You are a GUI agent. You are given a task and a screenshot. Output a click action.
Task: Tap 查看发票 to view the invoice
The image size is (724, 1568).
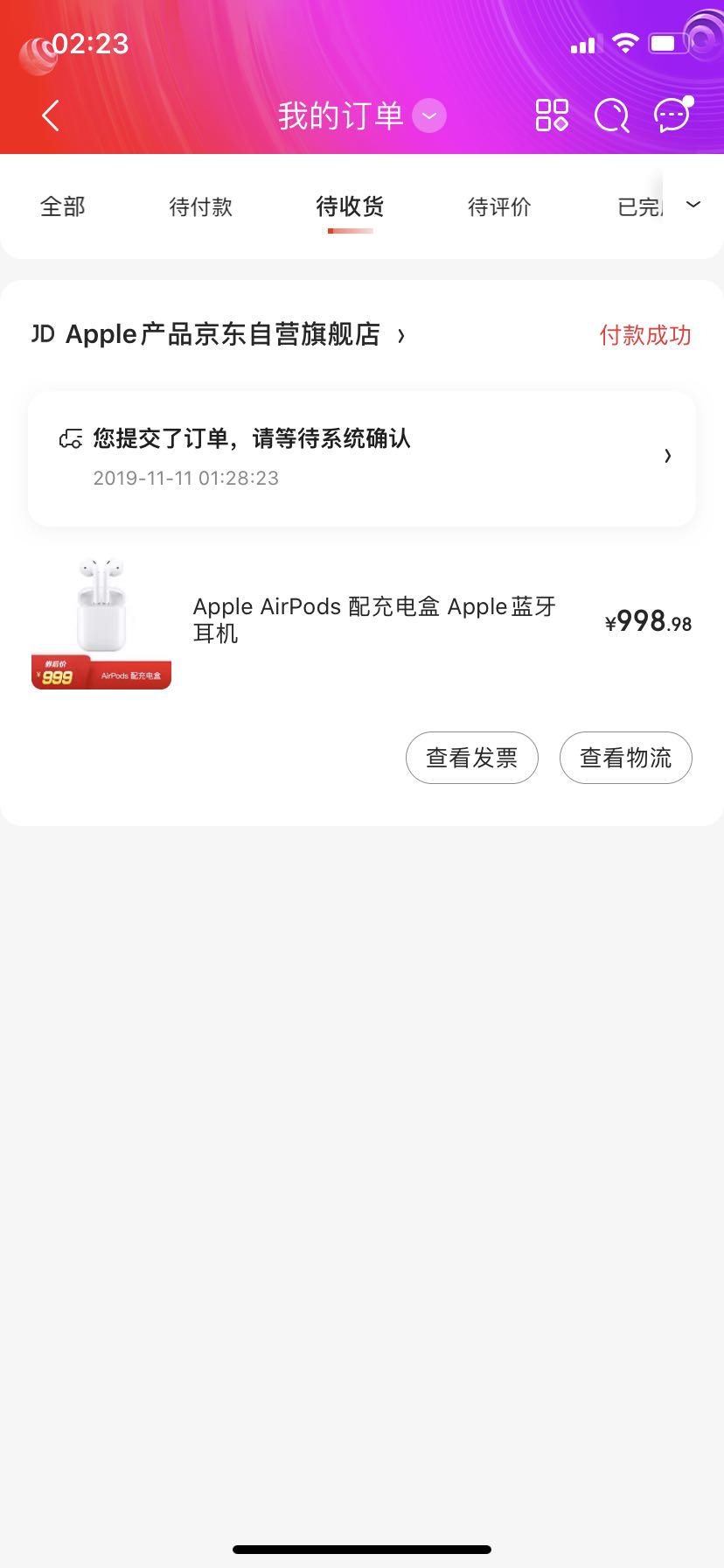(x=472, y=758)
